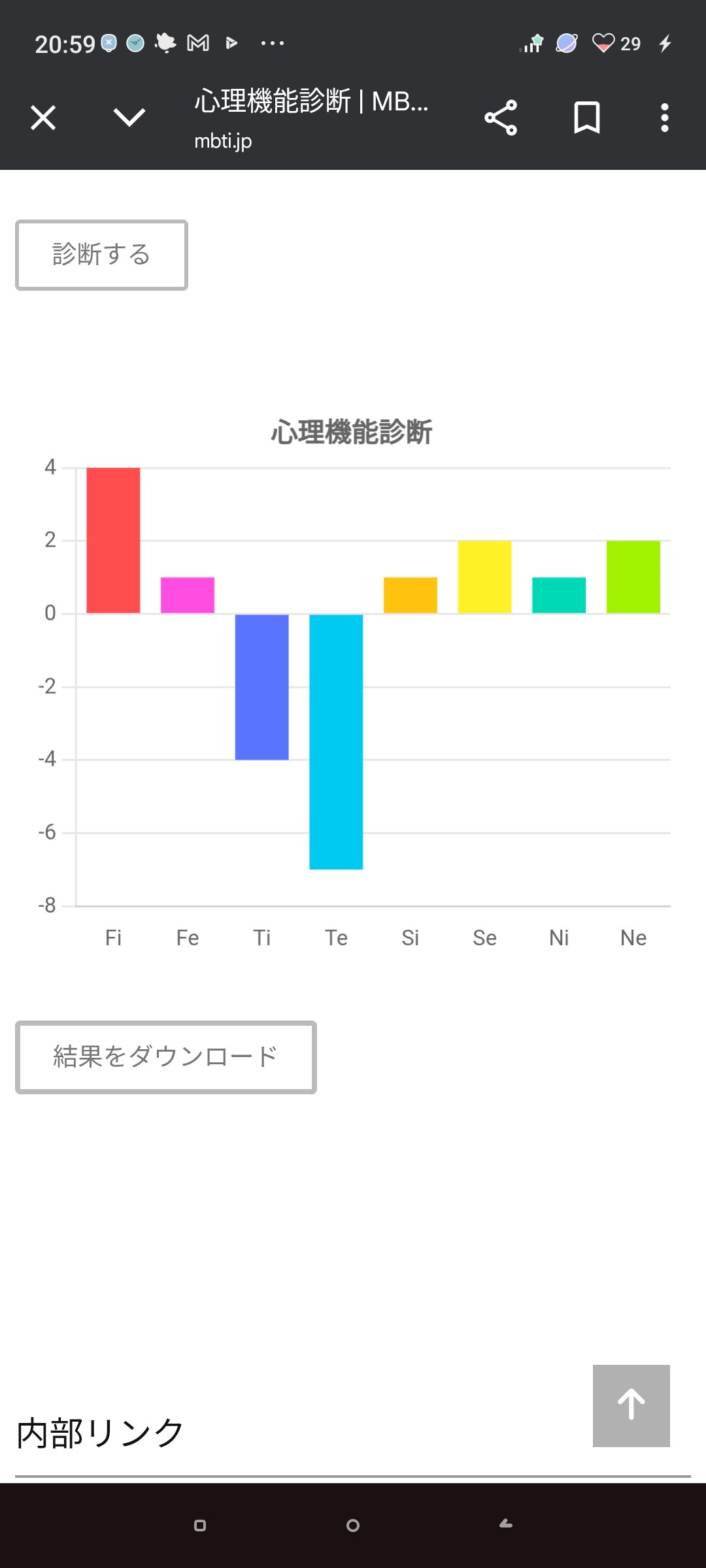The image size is (706, 1568).
Task: Open recent apps from the navigation bar
Action: [x=200, y=1526]
